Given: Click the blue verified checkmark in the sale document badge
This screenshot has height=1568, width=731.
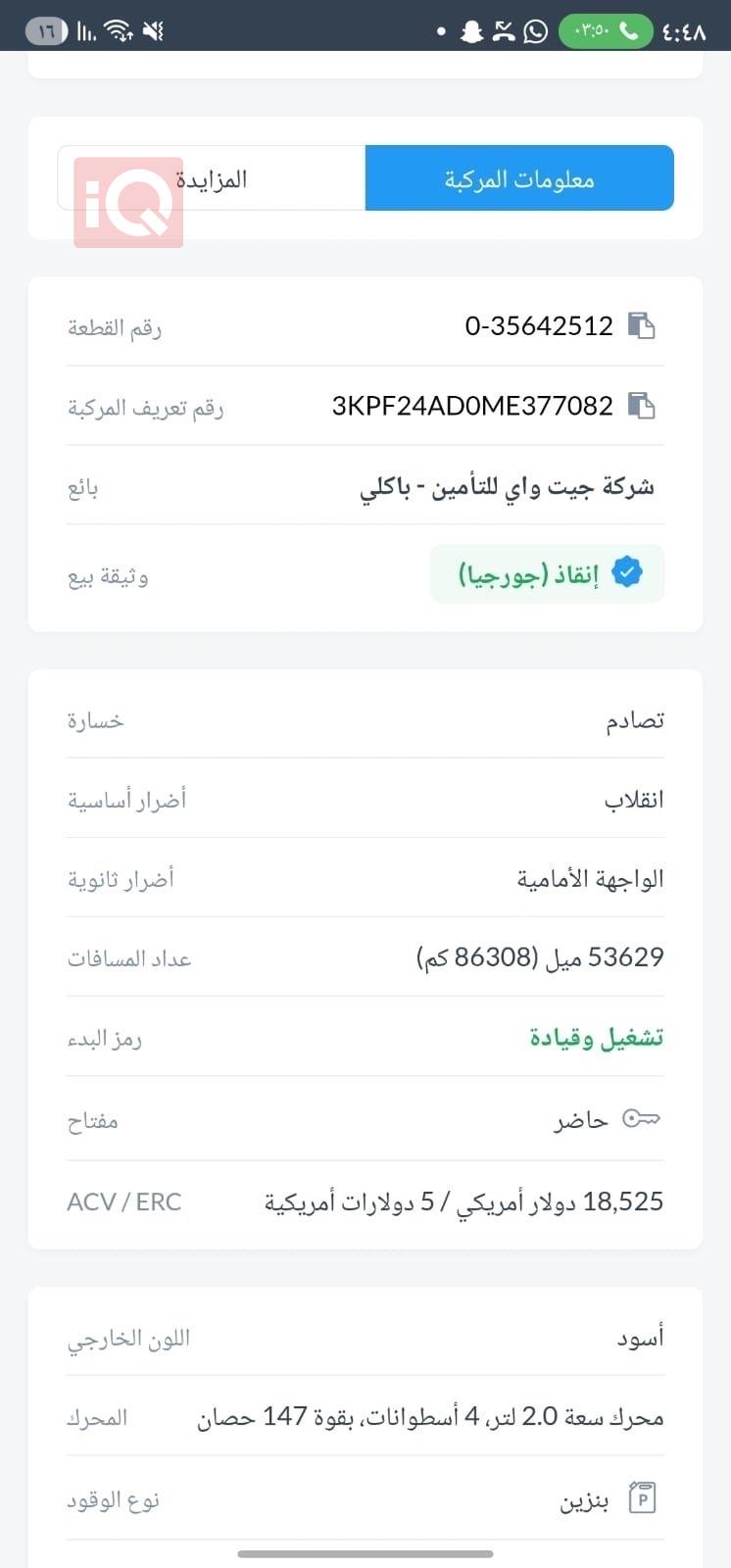Looking at the screenshot, I should 628,572.
